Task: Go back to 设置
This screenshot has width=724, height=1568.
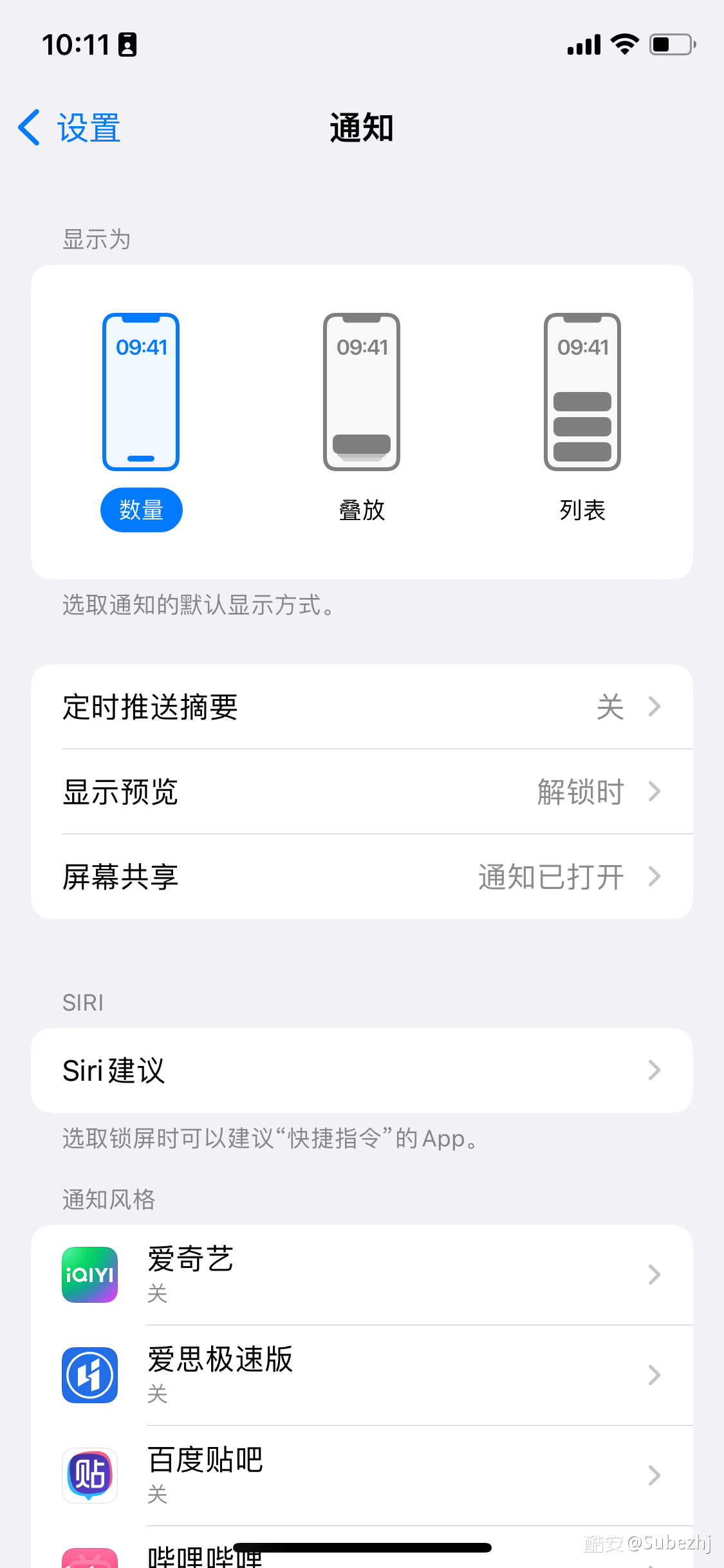Action: [x=70, y=127]
